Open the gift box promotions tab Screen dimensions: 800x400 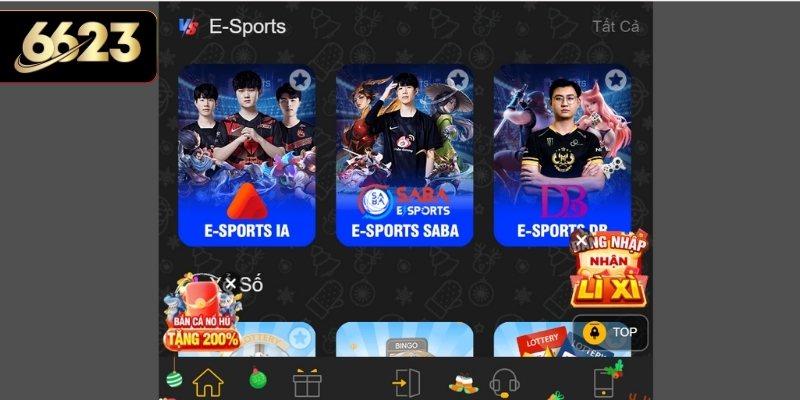pyautogui.click(x=306, y=382)
